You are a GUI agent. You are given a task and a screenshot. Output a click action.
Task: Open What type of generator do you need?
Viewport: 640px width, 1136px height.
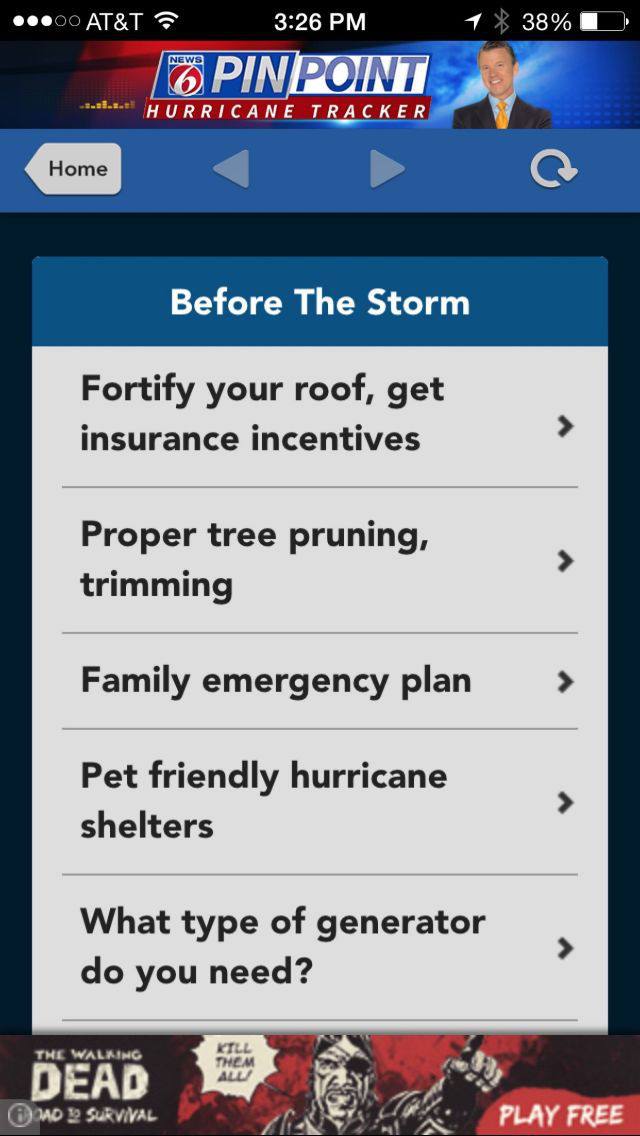[320, 948]
